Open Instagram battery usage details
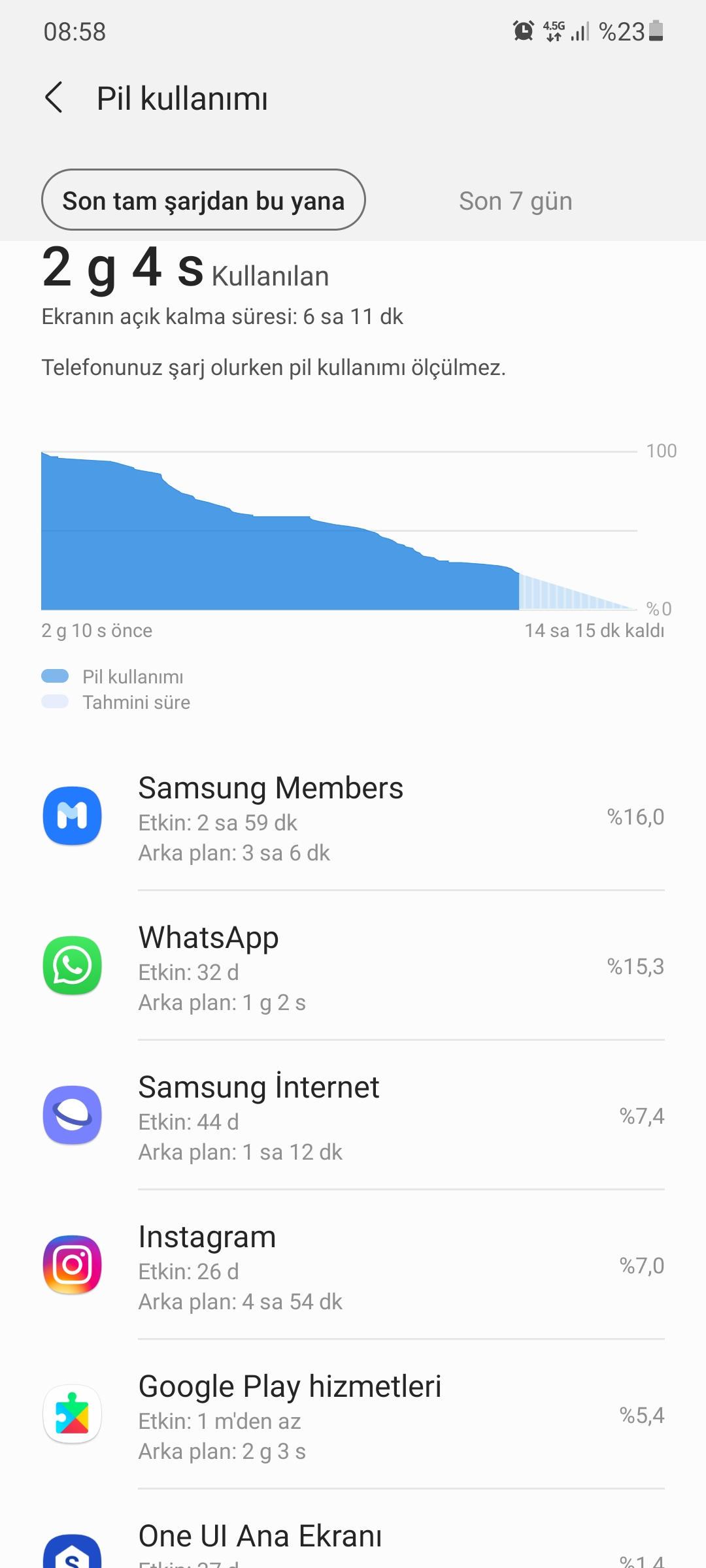706x1568 pixels. tap(353, 1266)
